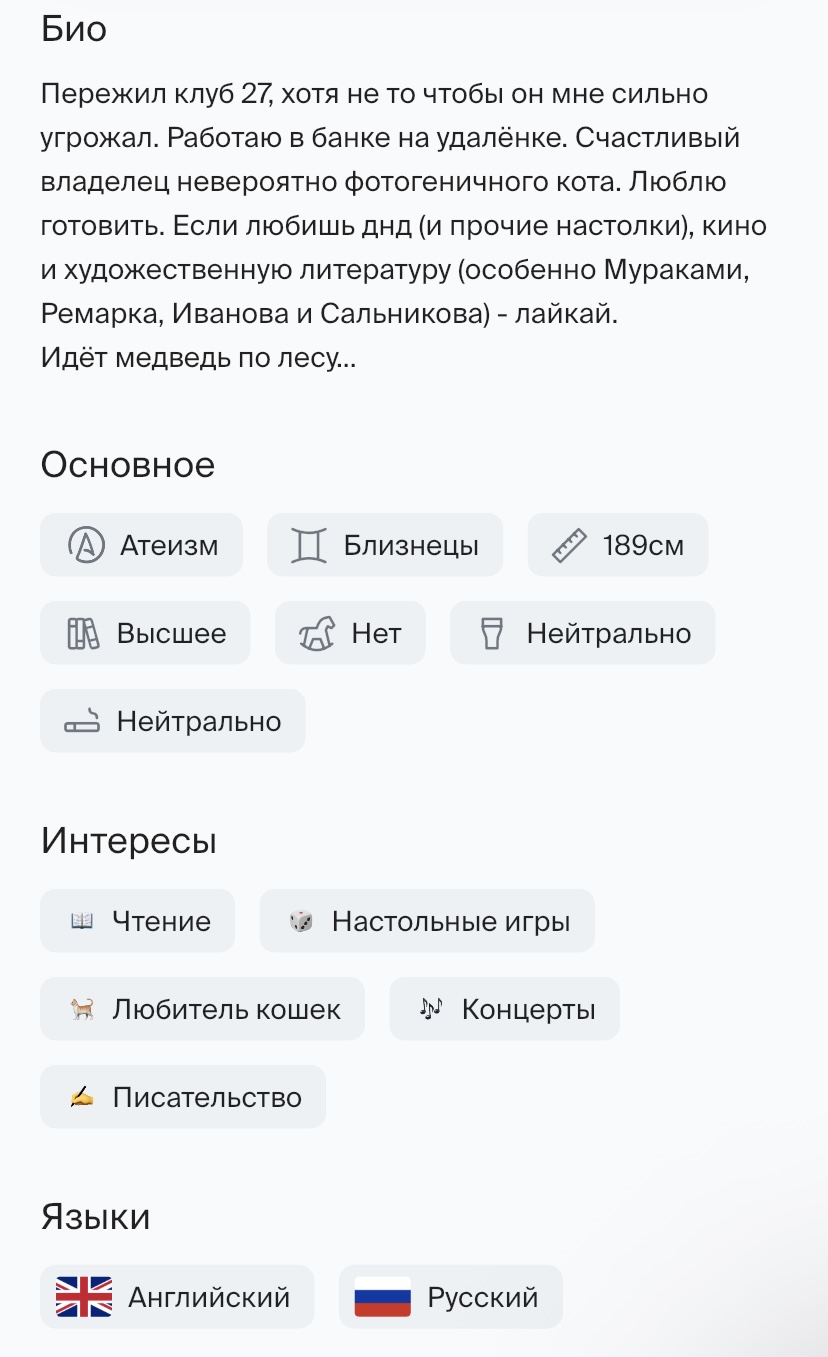Select the Чтение interest chip
The width and height of the screenshot is (828, 1357).
tap(137, 921)
